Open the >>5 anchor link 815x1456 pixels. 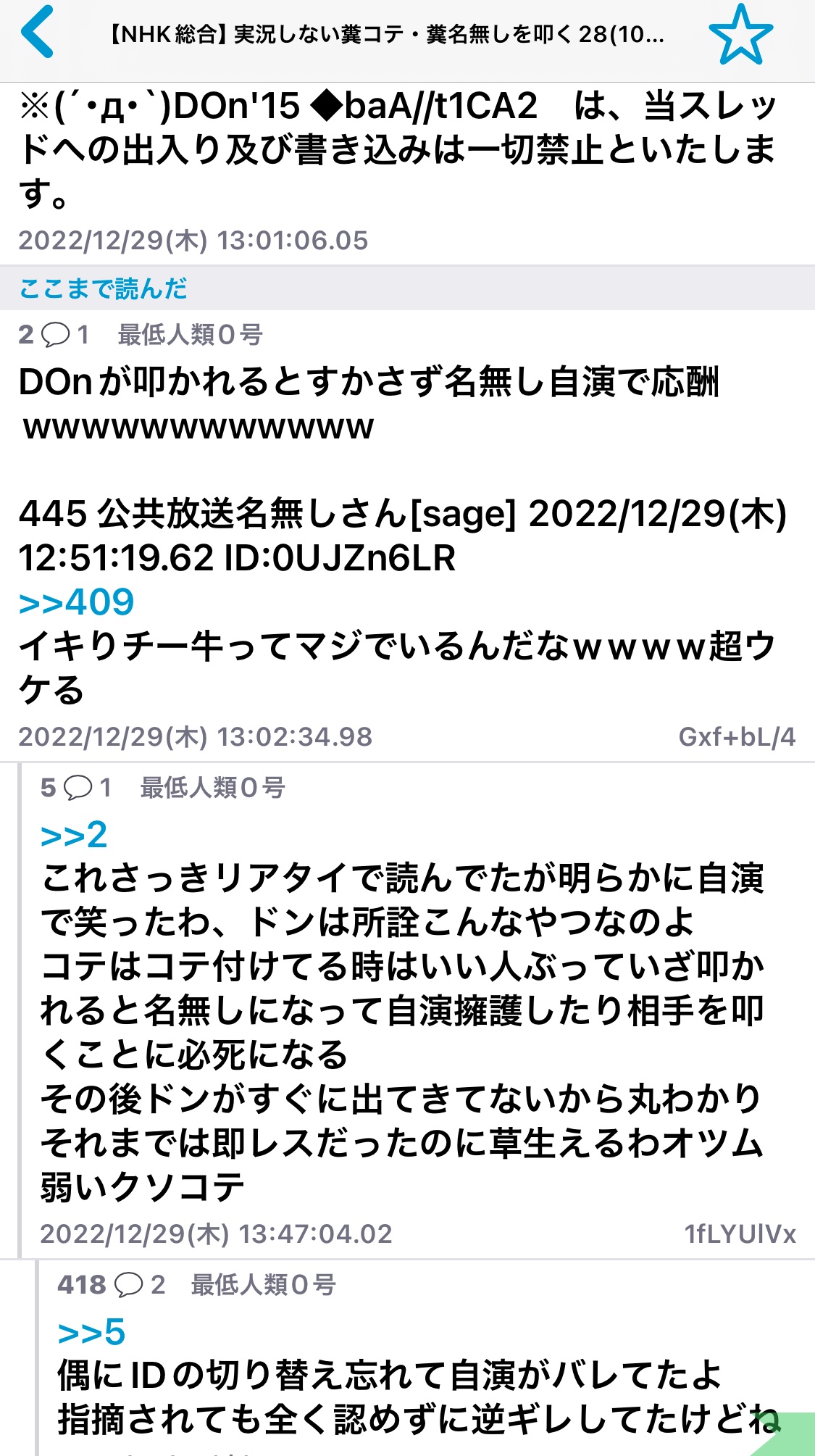tap(91, 1331)
